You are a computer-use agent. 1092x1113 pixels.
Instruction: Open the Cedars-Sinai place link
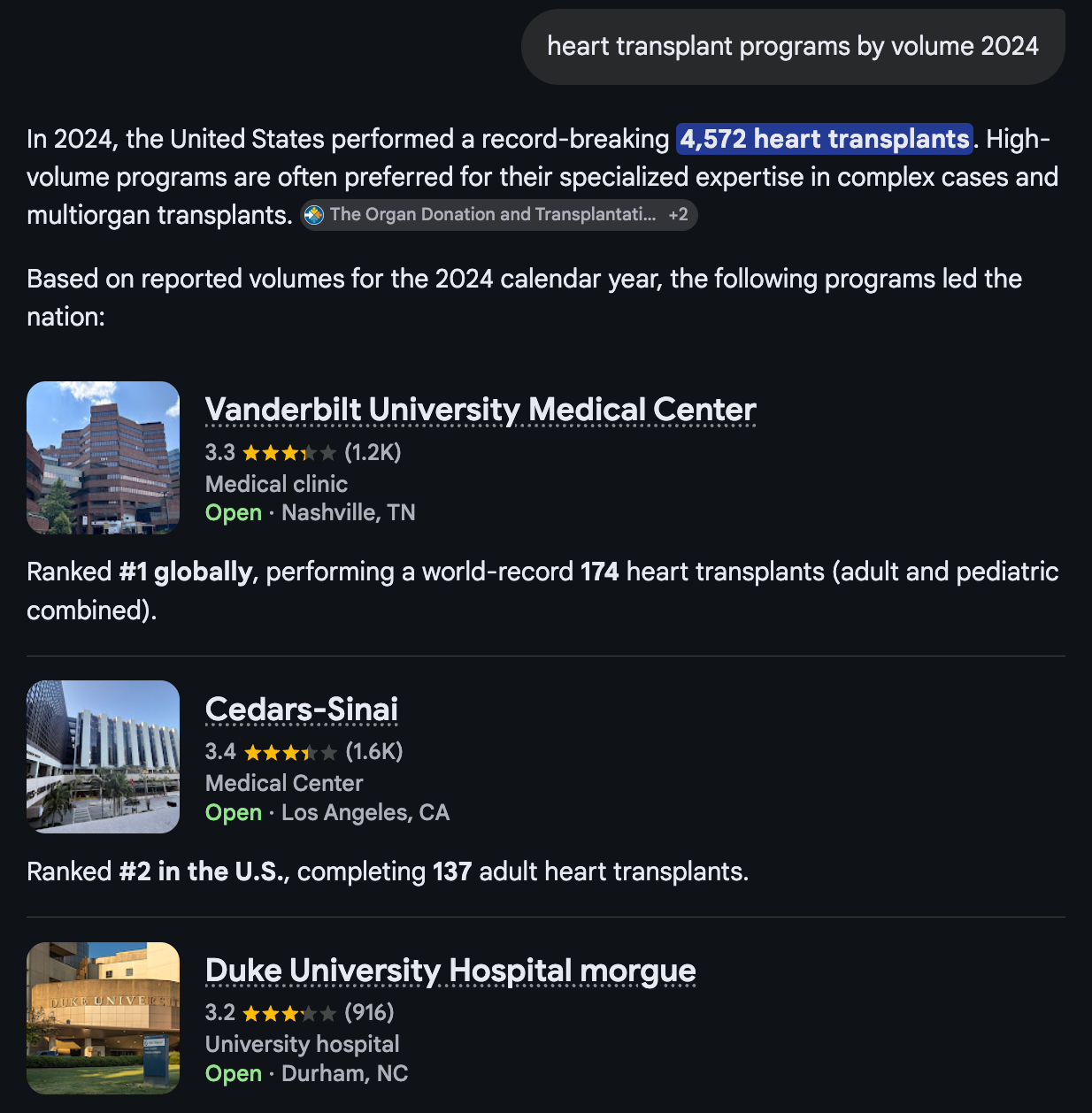[301, 709]
